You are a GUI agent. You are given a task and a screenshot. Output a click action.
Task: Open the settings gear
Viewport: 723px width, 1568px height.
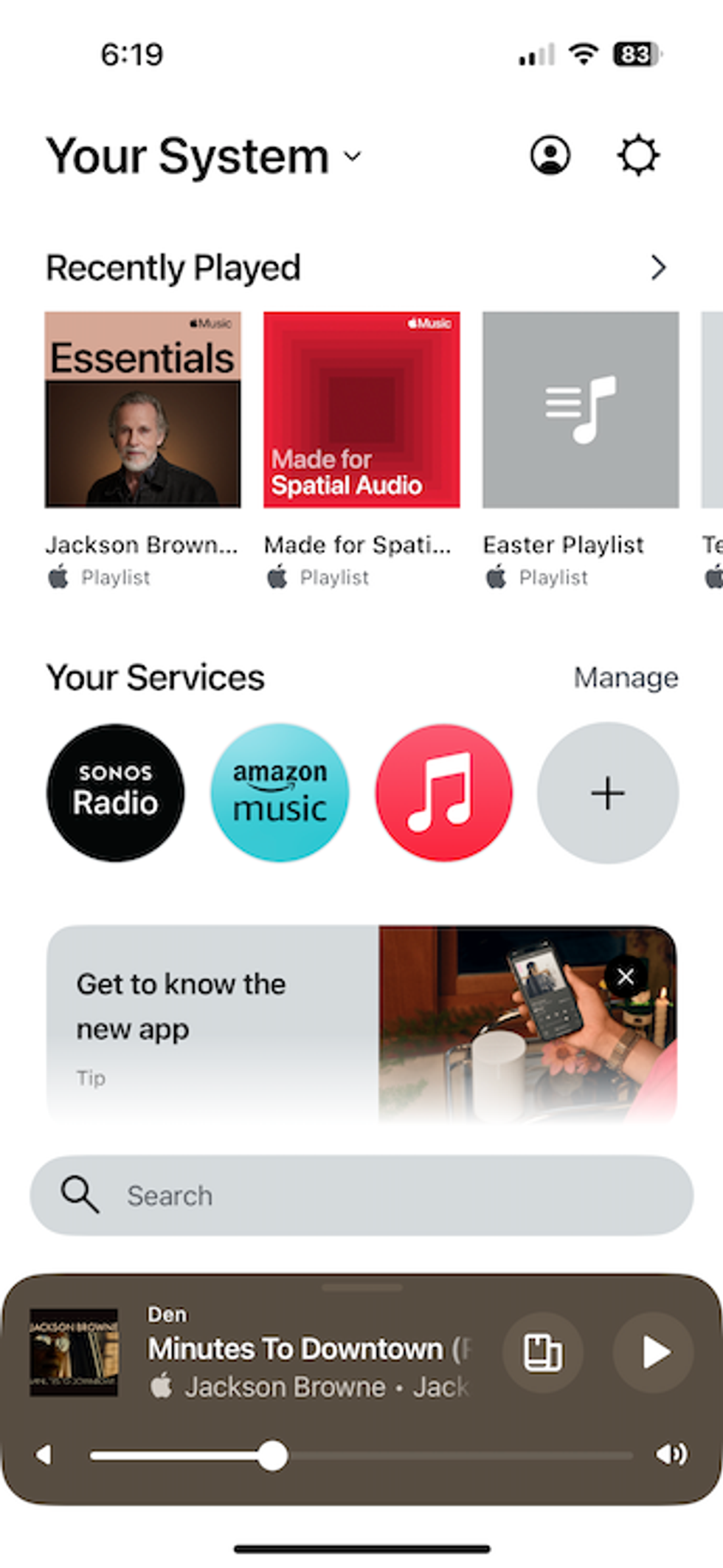[637, 154]
